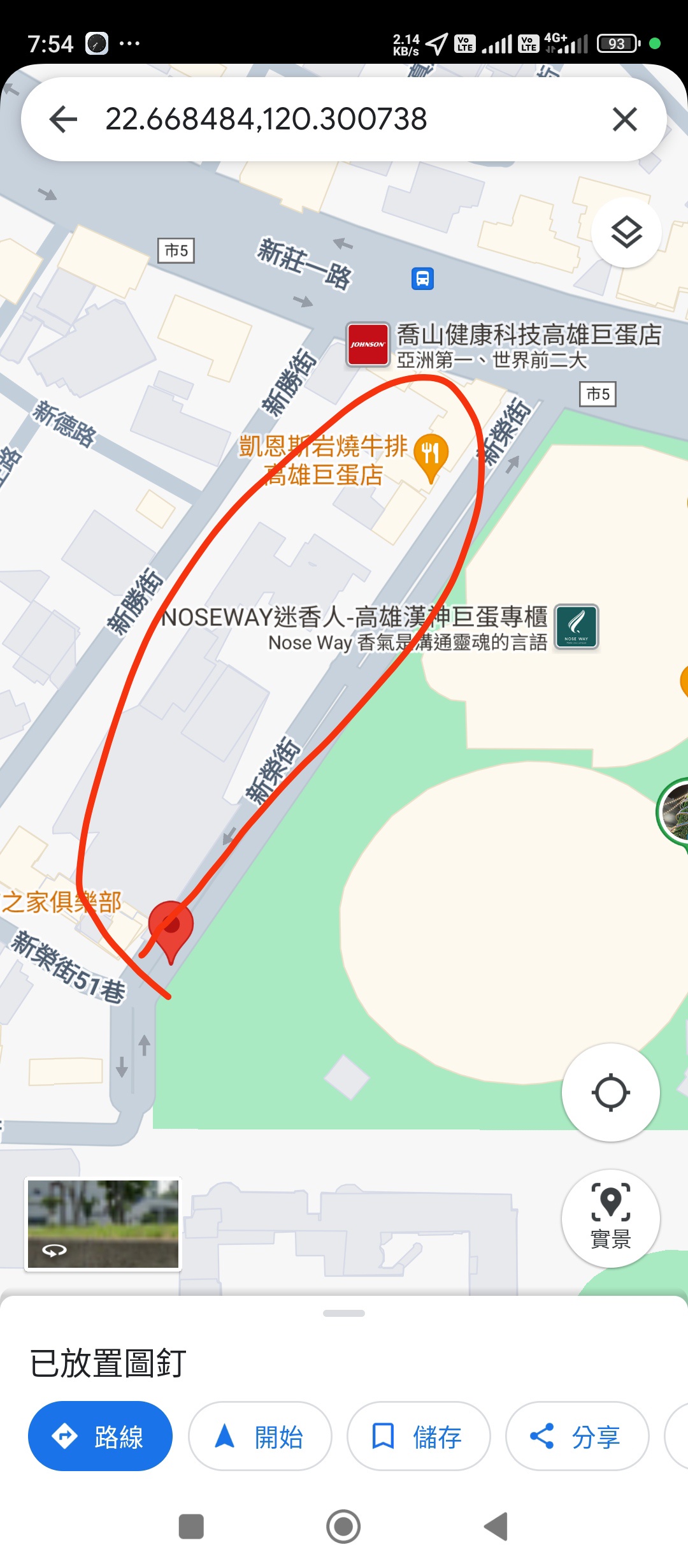
Task: Select the NOSEWAY迷香人 shop marker
Action: point(576,626)
